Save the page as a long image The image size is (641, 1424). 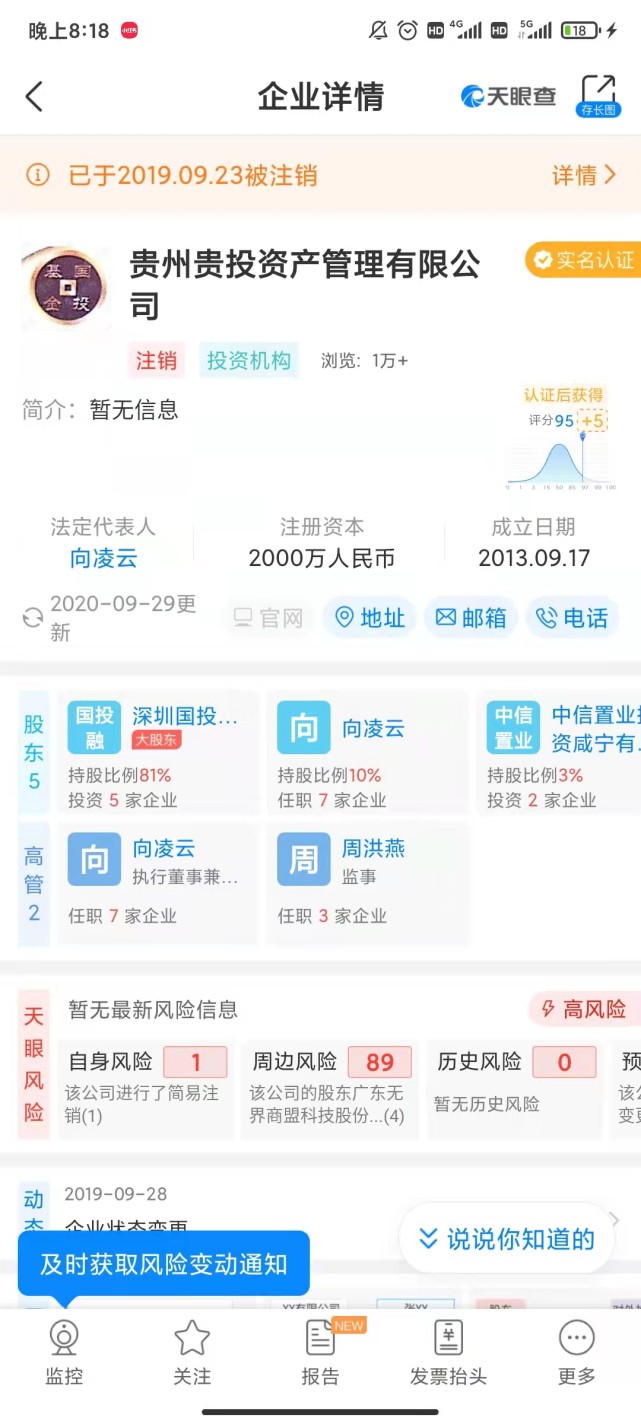[x=598, y=96]
